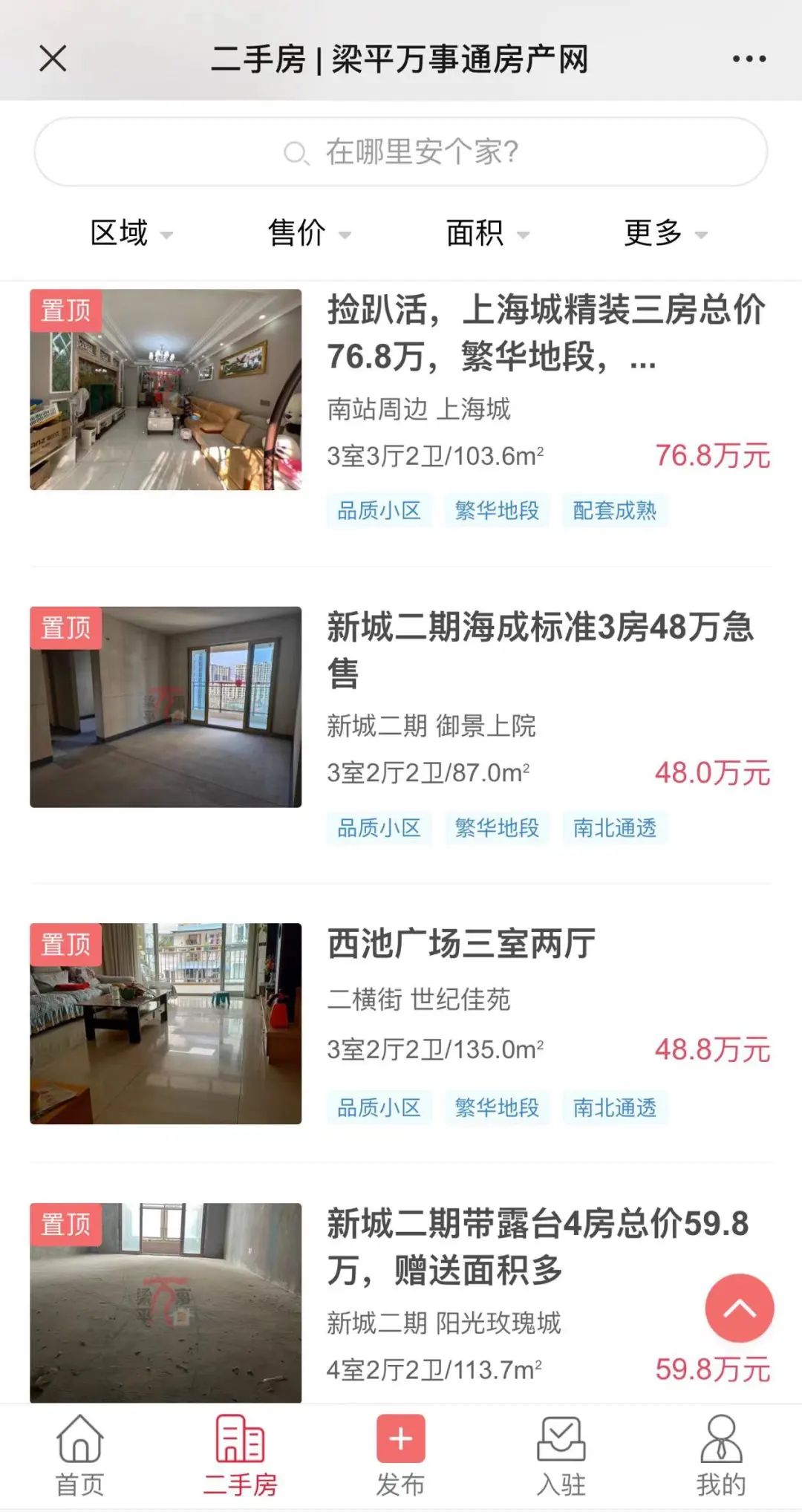
Task: Open the 新城二期海成标准3房48万急售 listing
Action: pyautogui.click(x=541, y=650)
